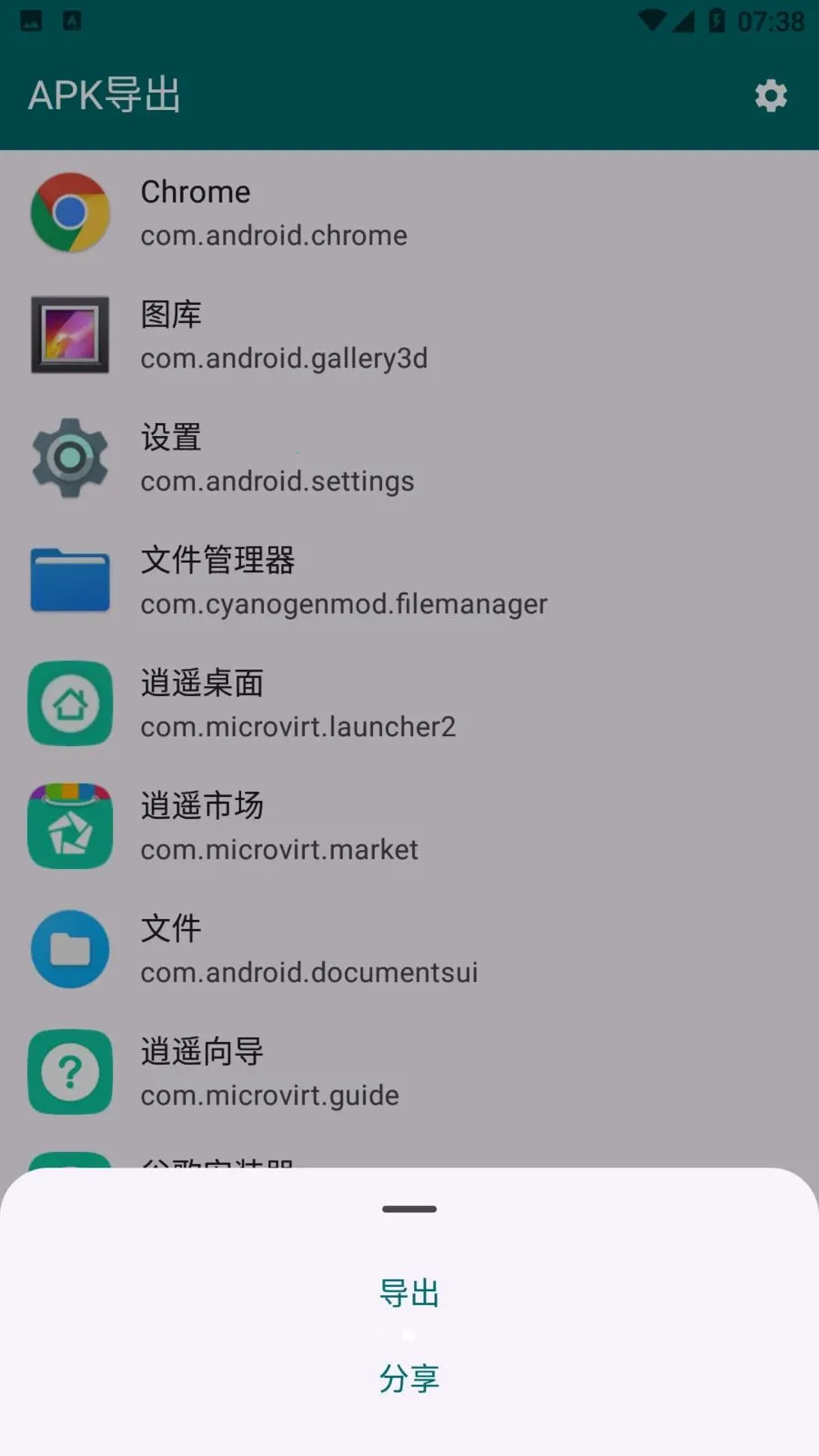Tap the Wi-Fi icon in the status bar
This screenshot has height=1456, width=819.
(x=649, y=20)
